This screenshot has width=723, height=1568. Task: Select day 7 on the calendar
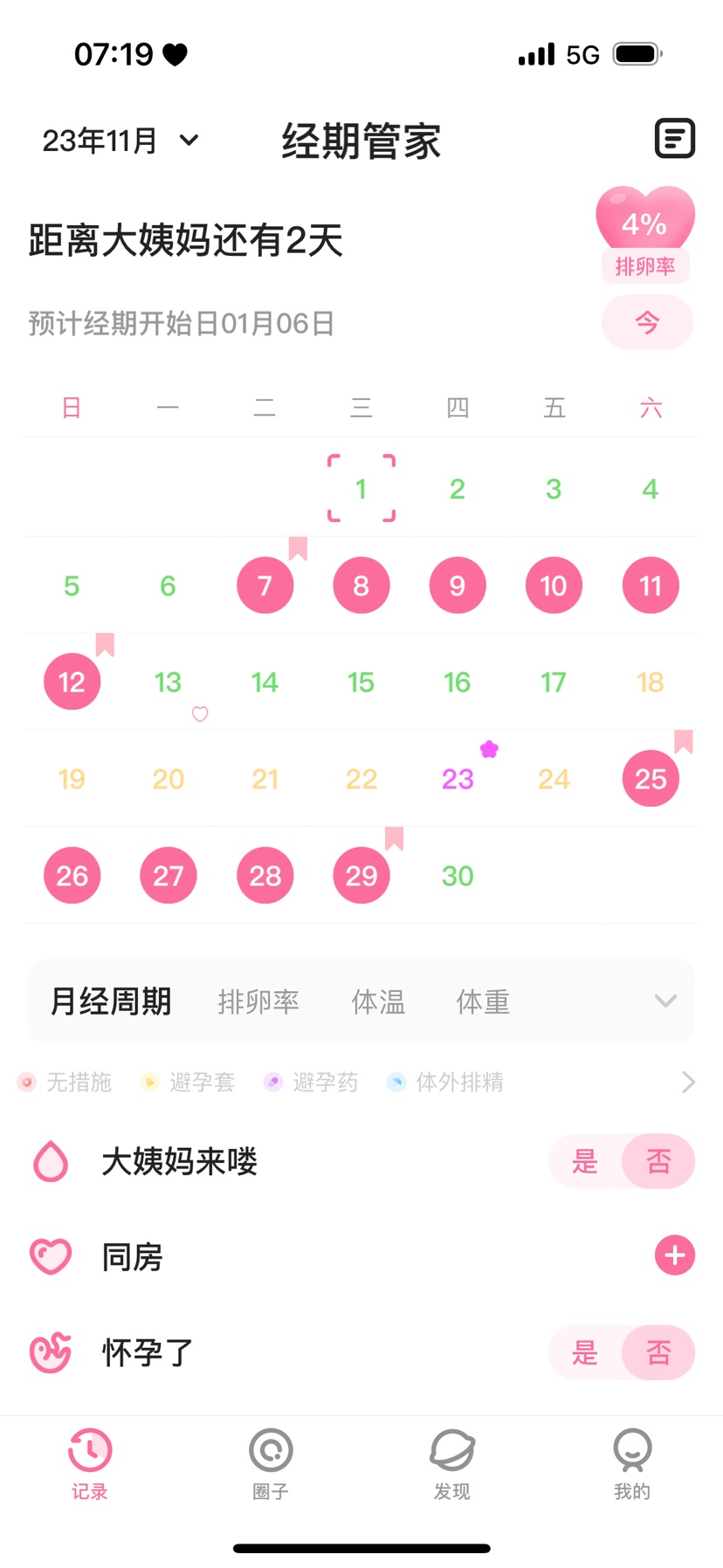[265, 585]
